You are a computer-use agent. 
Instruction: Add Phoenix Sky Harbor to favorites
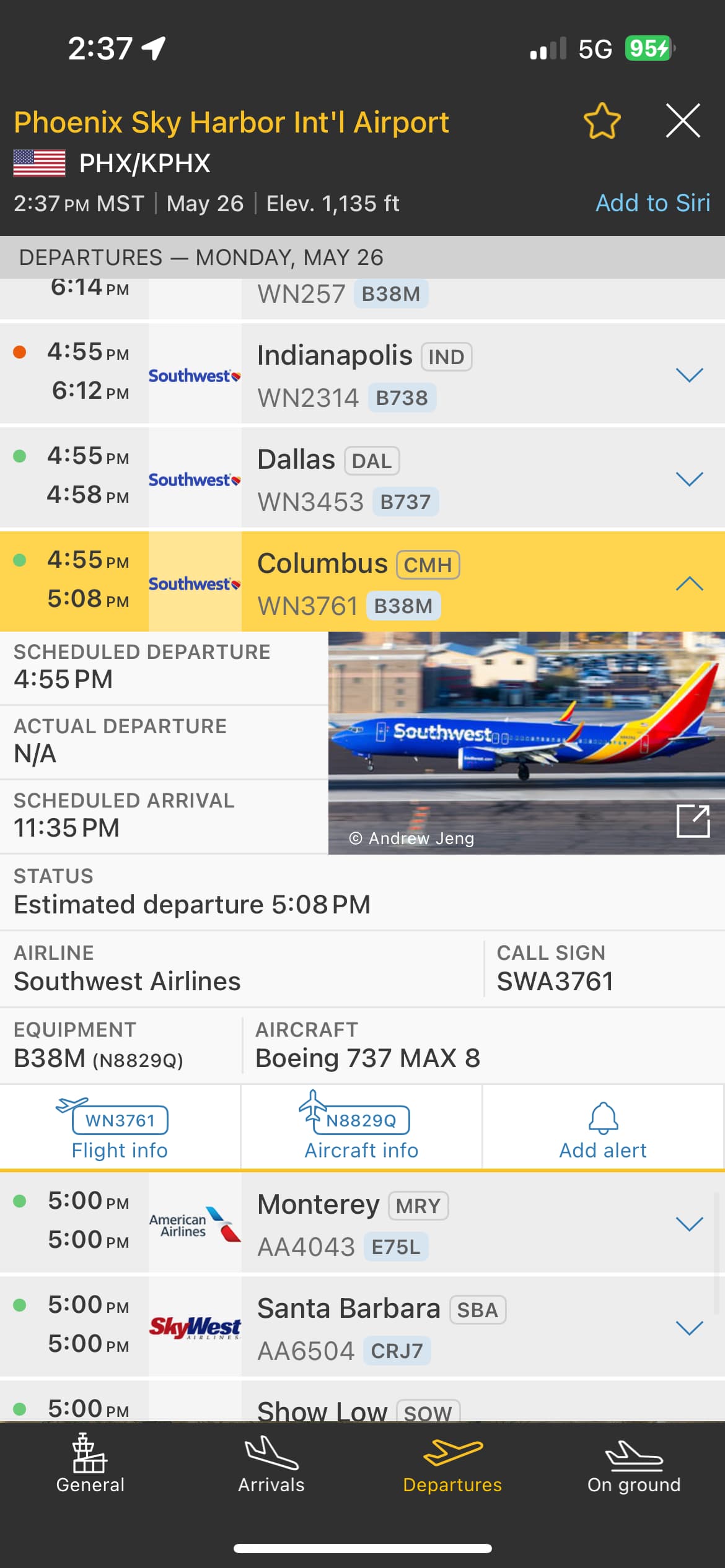602,121
